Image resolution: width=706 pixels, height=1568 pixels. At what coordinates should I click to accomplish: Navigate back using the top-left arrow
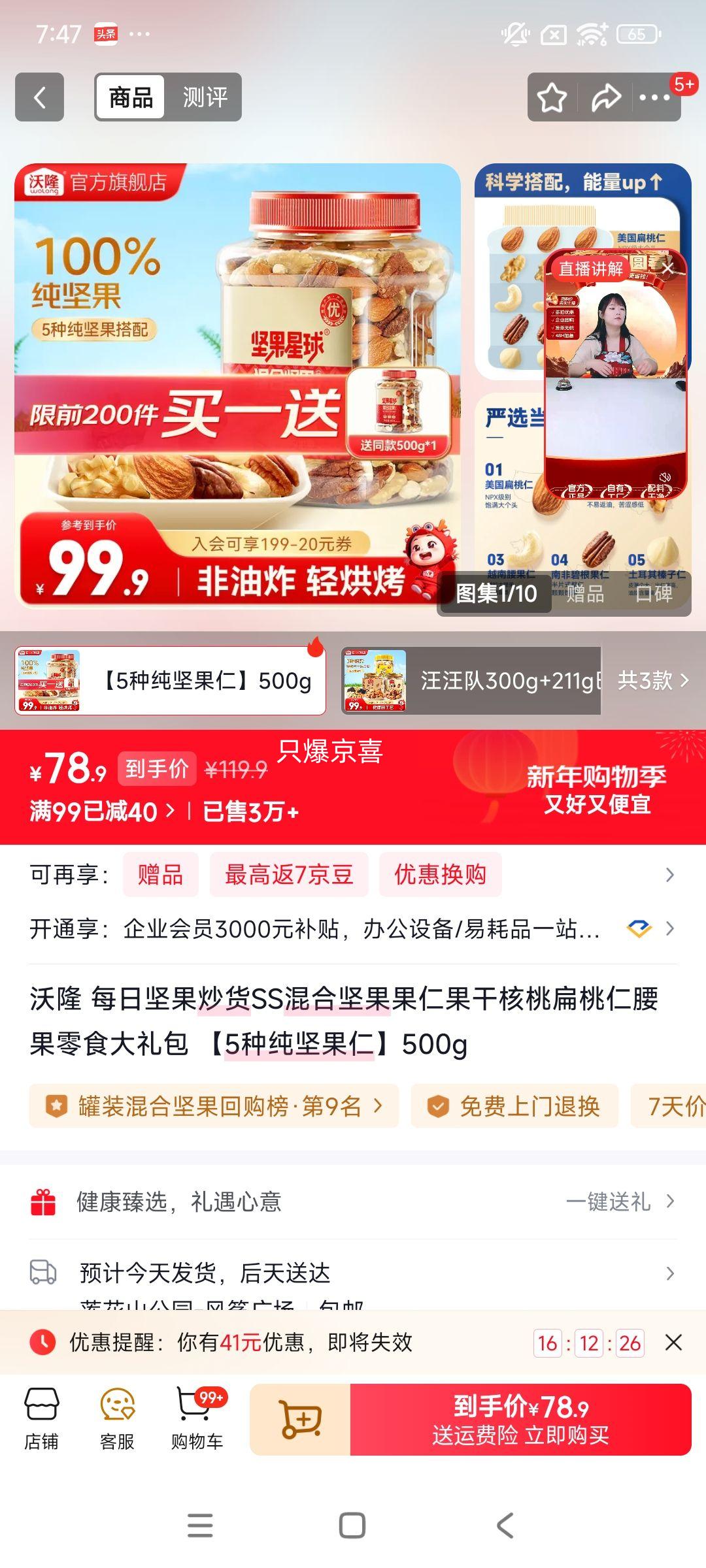point(41,97)
